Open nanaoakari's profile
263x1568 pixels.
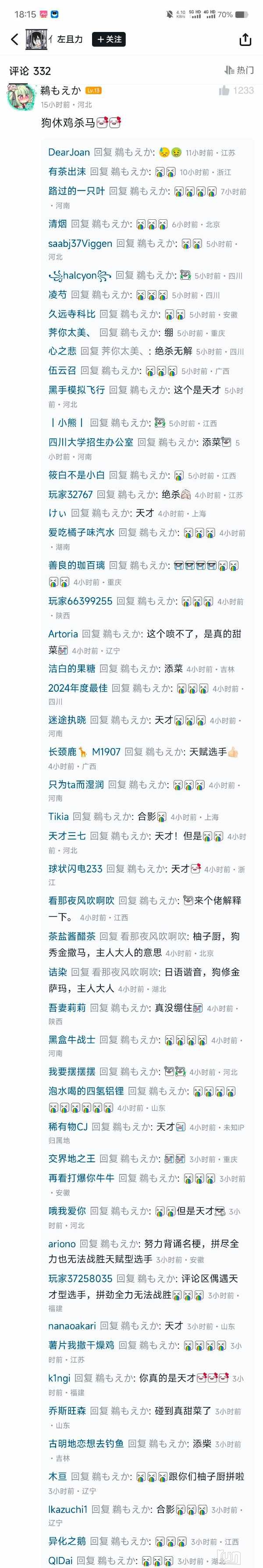click(x=72, y=1326)
